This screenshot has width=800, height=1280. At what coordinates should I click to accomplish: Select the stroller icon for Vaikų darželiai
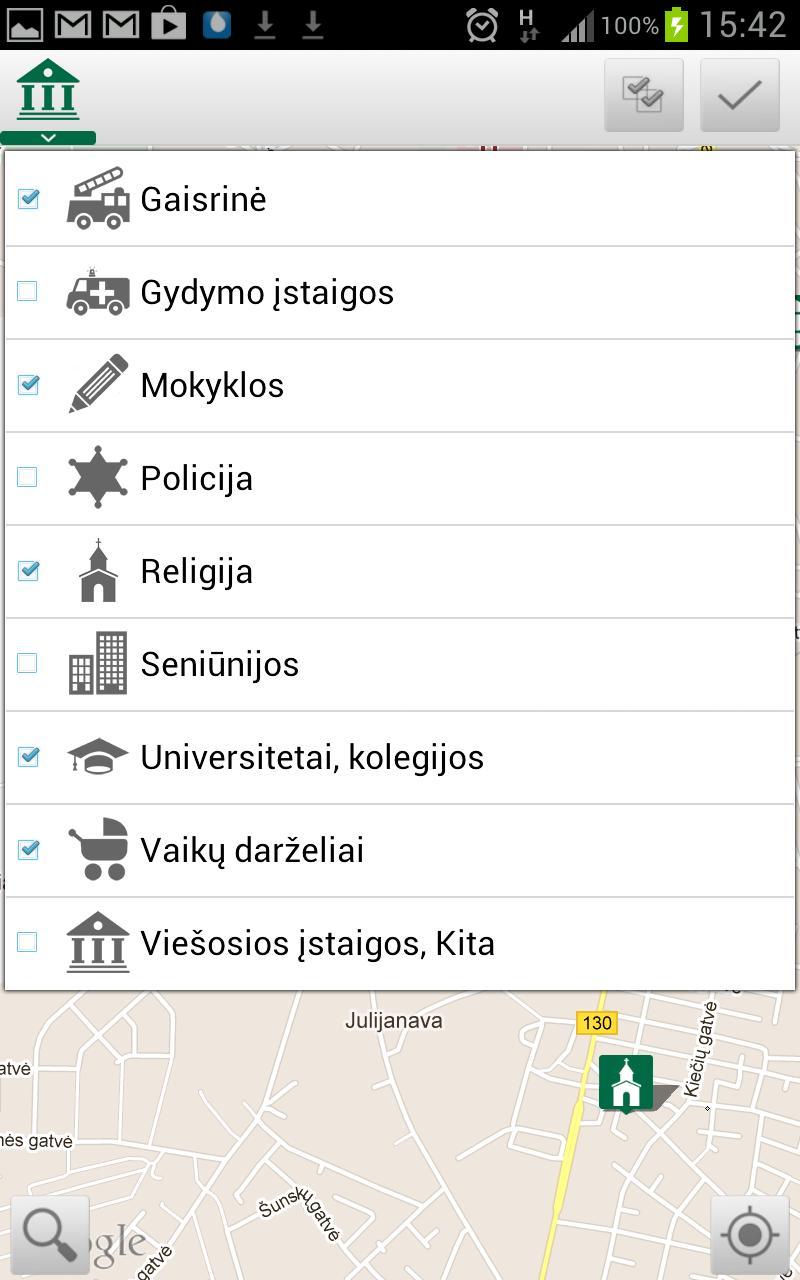98,849
